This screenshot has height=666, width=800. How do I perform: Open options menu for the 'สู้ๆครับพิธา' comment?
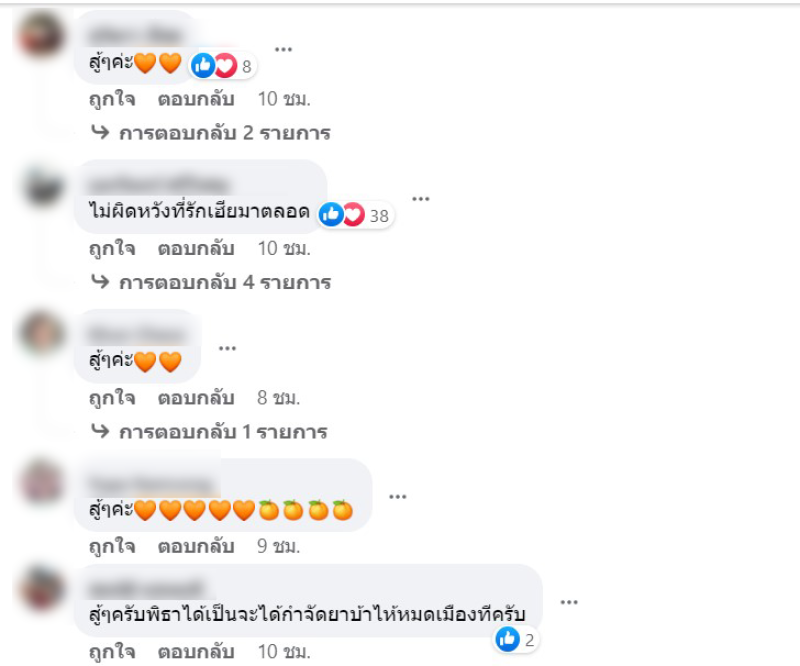point(569,602)
